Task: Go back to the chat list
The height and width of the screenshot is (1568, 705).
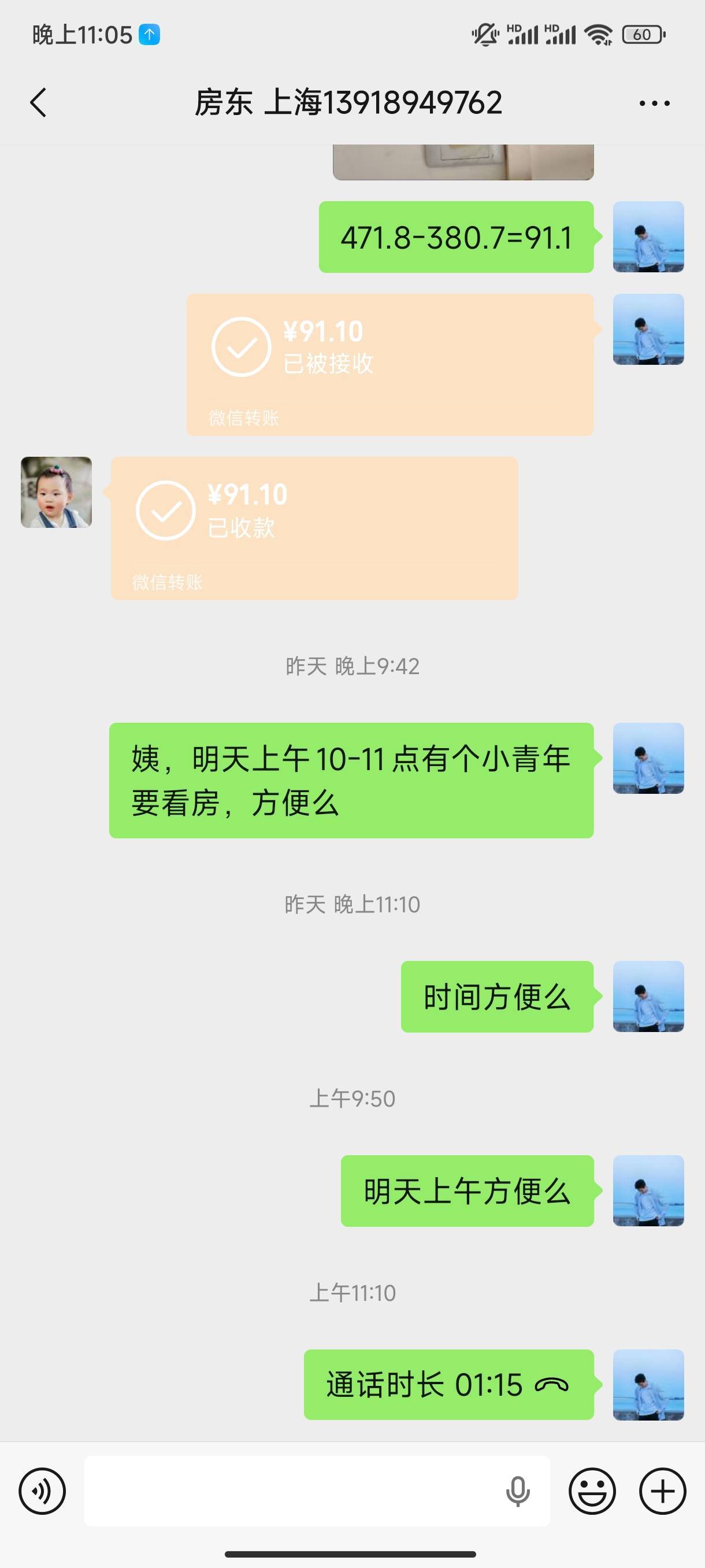Action: [38, 102]
